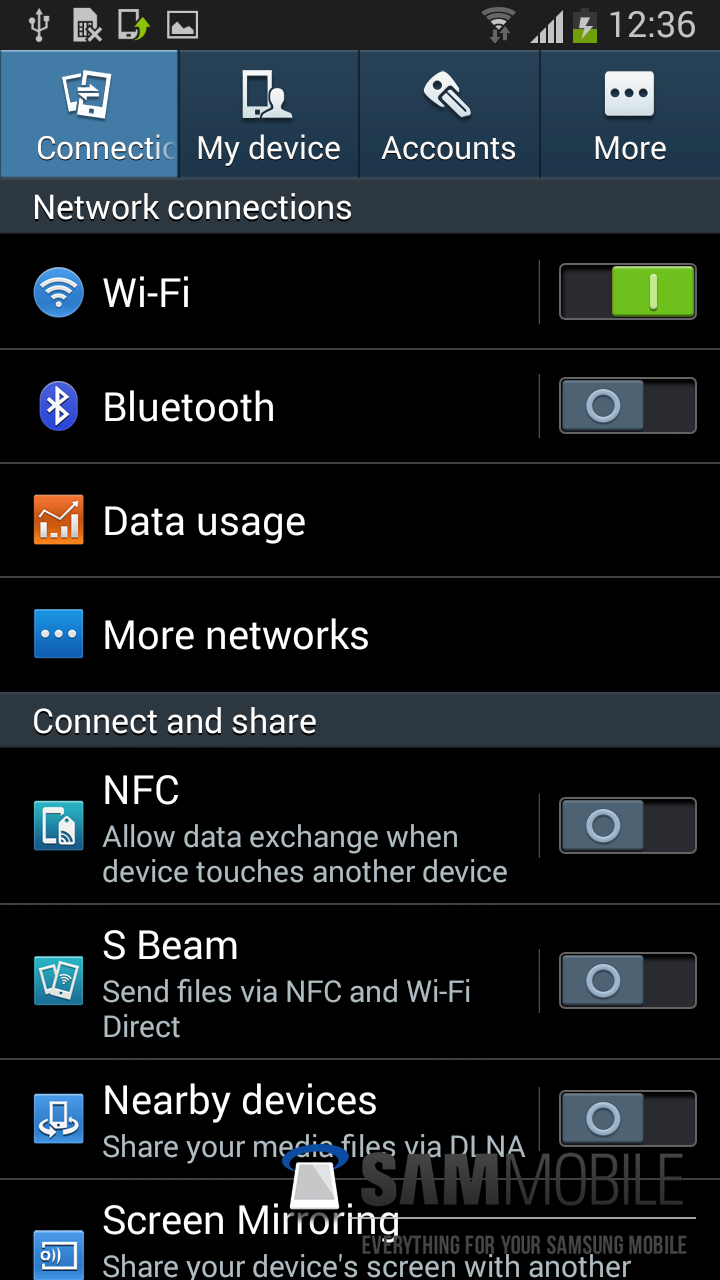This screenshot has height=1280, width=720.
Task: Enable the Nearby devices switch
Action: 627,1118
